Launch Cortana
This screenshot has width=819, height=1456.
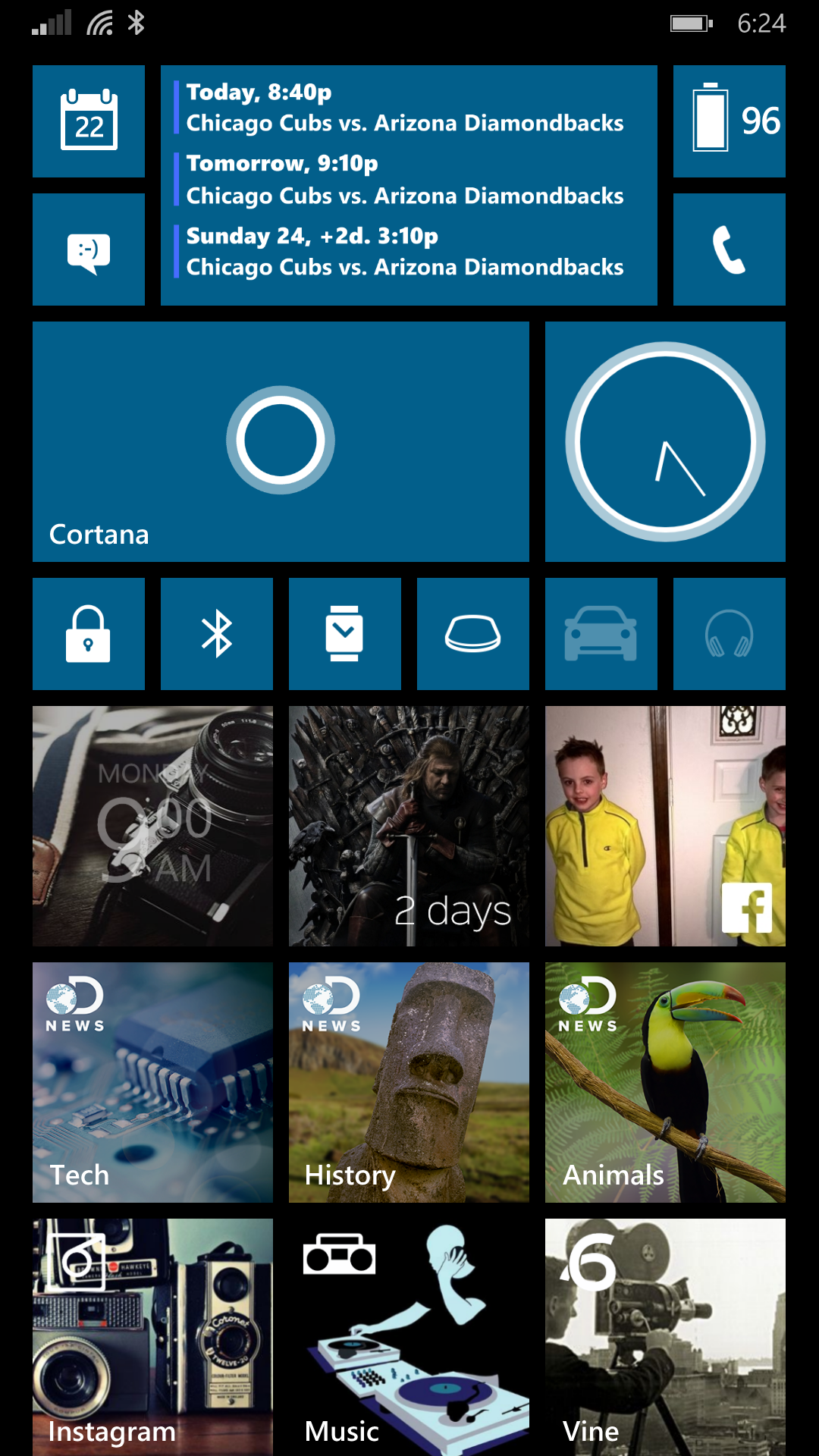[x=281, y=441]
